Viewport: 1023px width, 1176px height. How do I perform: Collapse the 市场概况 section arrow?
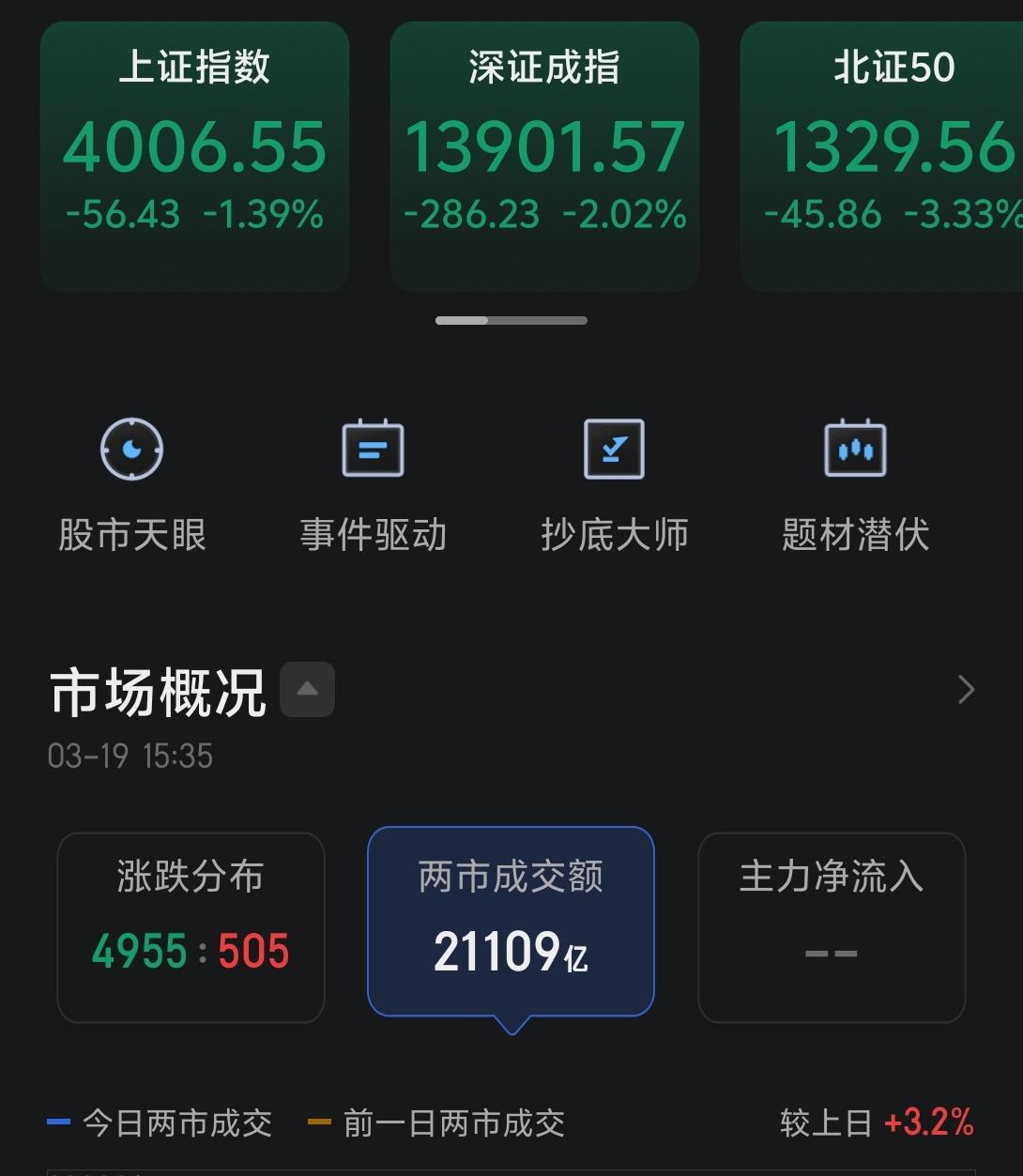click(x=307, y=689)
